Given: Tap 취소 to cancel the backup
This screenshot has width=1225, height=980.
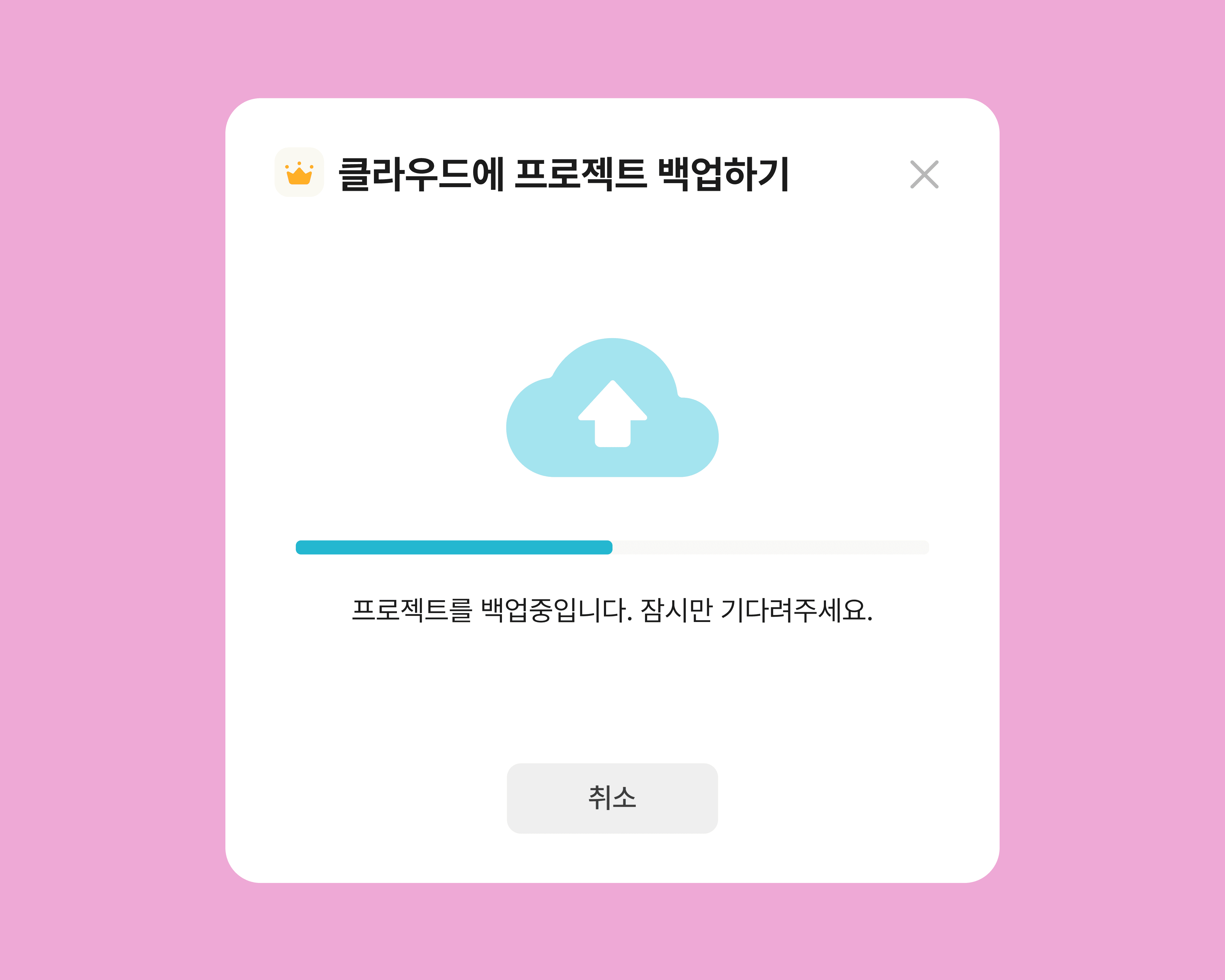Looking at the screenshot, I should coord(612,798).
